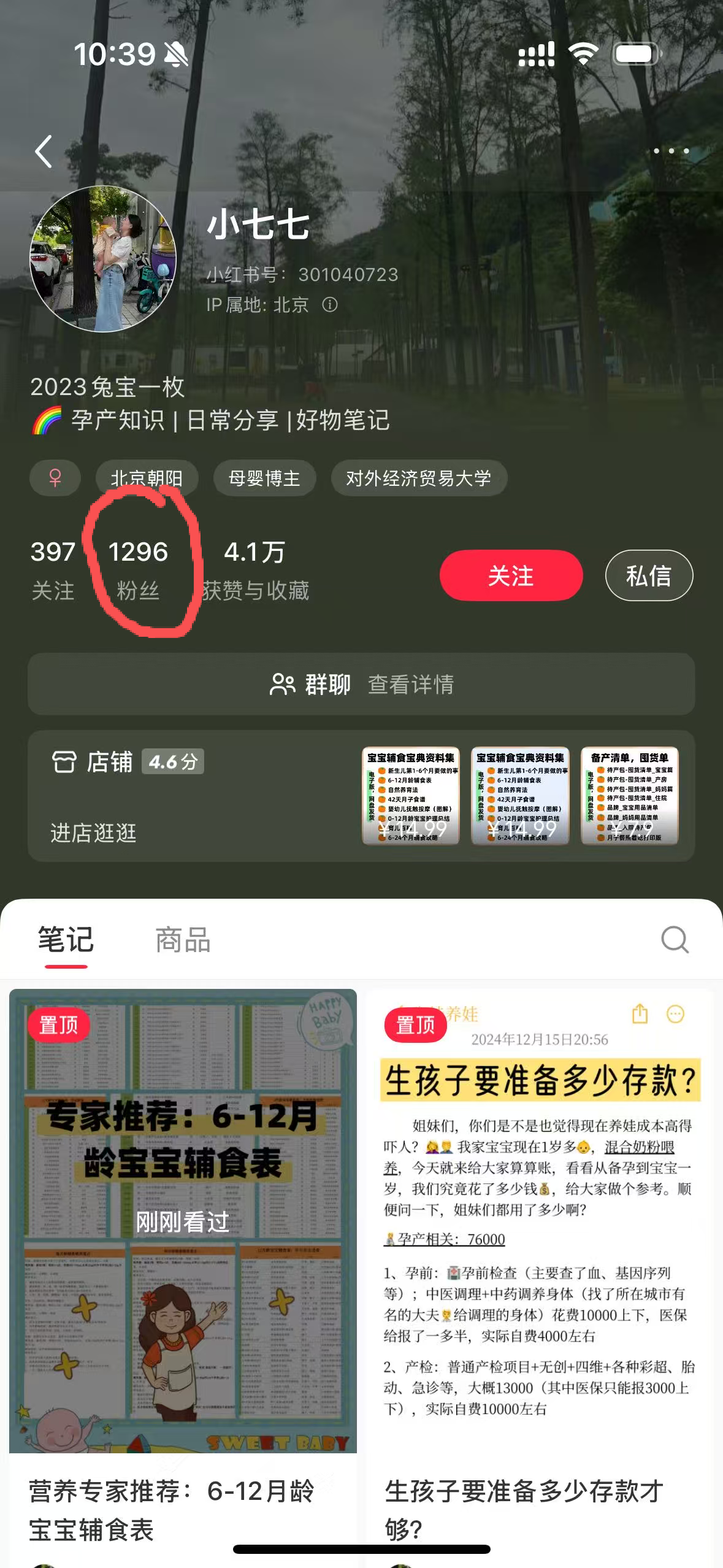Search this user's notes
This screenshot has height=1568, width=723.
(x=675, y=940)
